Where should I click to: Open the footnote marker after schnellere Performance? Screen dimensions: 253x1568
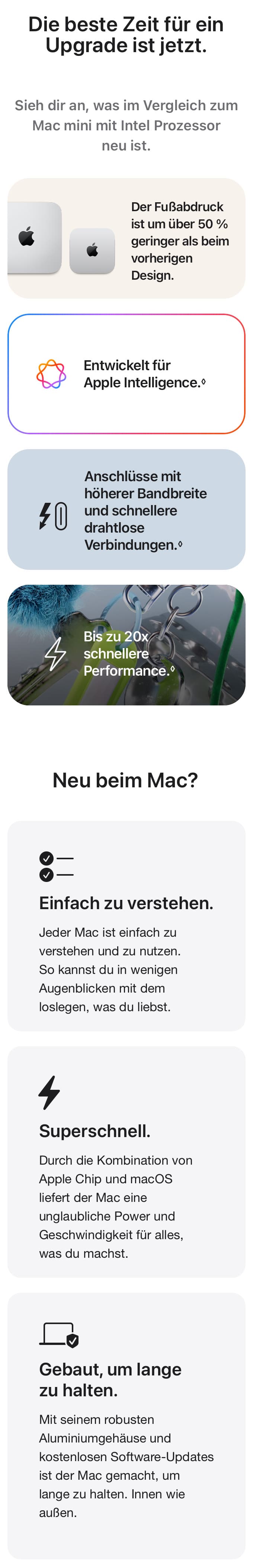[x=173, y=670]
